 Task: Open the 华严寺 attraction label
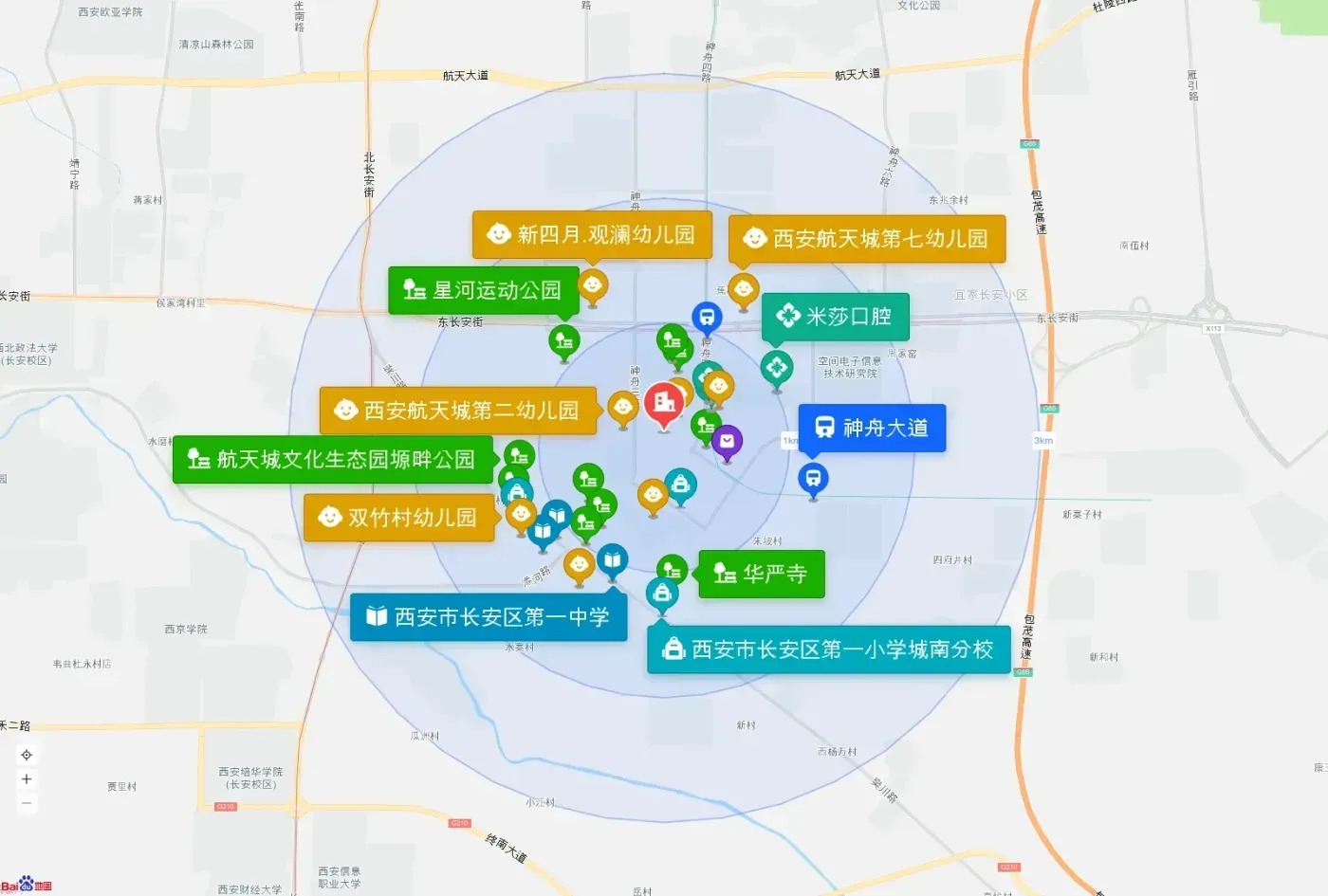tap(762, 574)
